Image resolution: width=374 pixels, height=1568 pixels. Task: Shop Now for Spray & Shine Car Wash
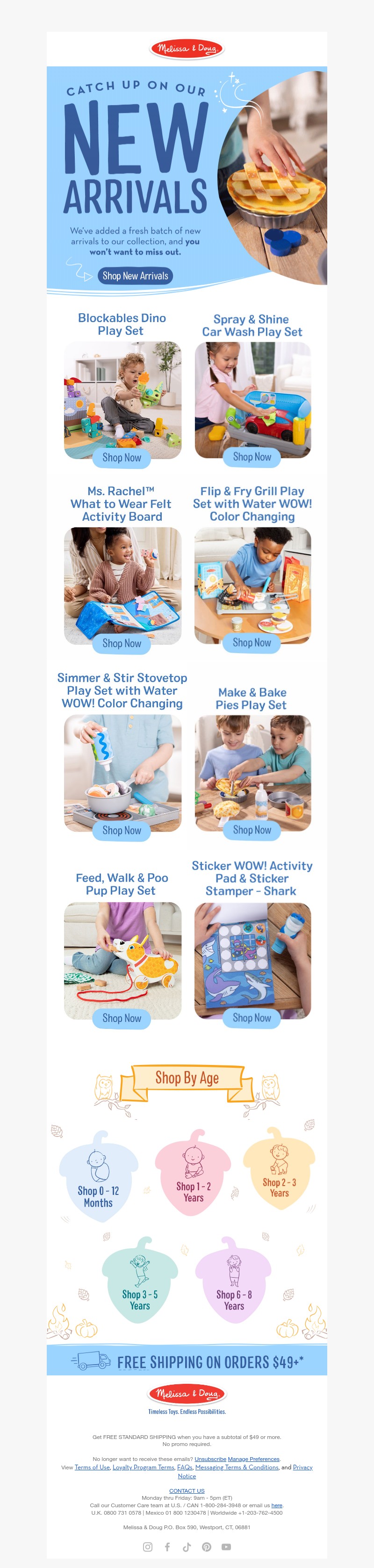pos(252,457)
